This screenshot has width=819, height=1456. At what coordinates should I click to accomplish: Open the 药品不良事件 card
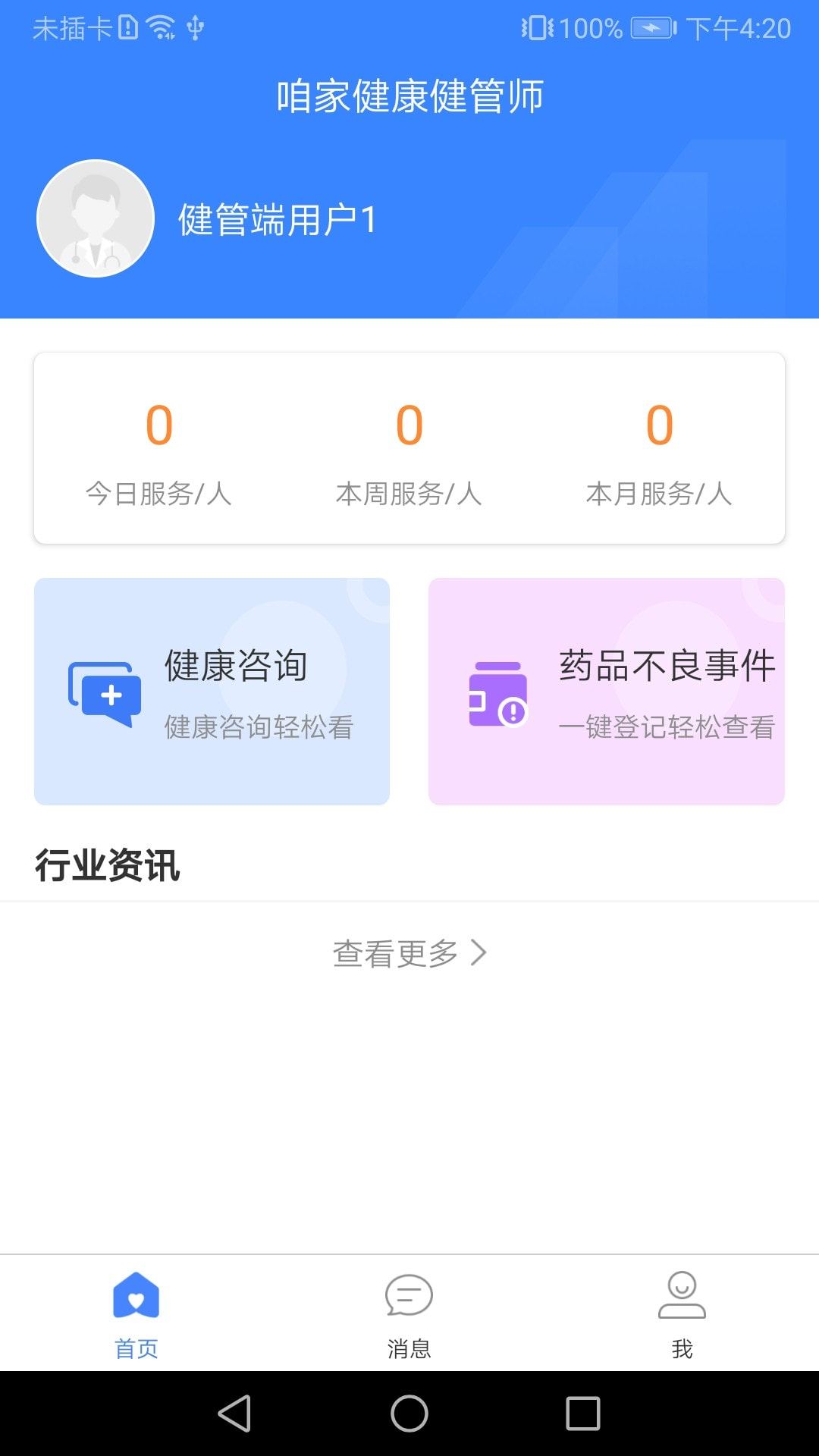click(x=606, y=691)
